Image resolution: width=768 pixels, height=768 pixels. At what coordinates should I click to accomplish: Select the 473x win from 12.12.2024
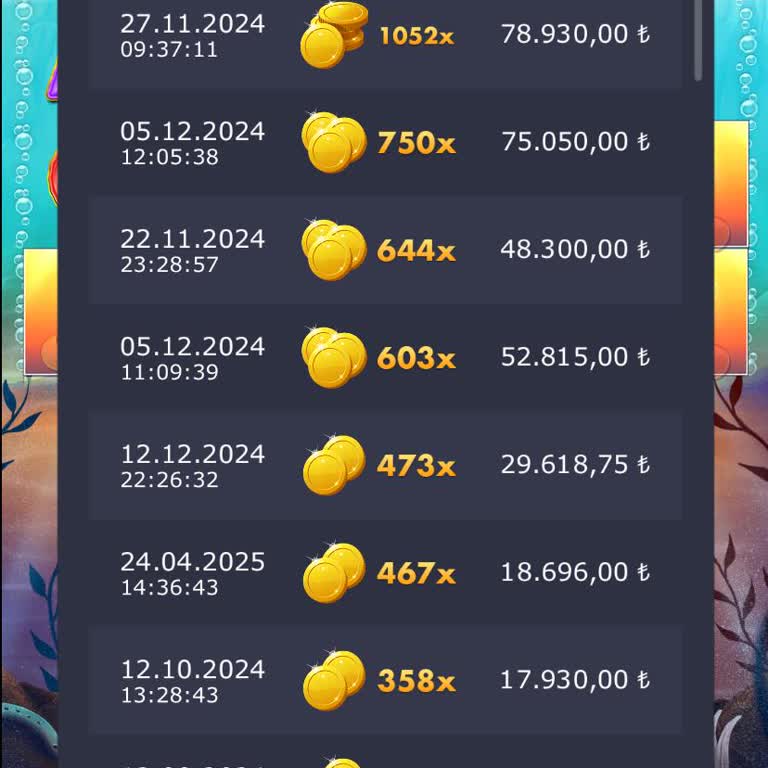click(385, 466)
